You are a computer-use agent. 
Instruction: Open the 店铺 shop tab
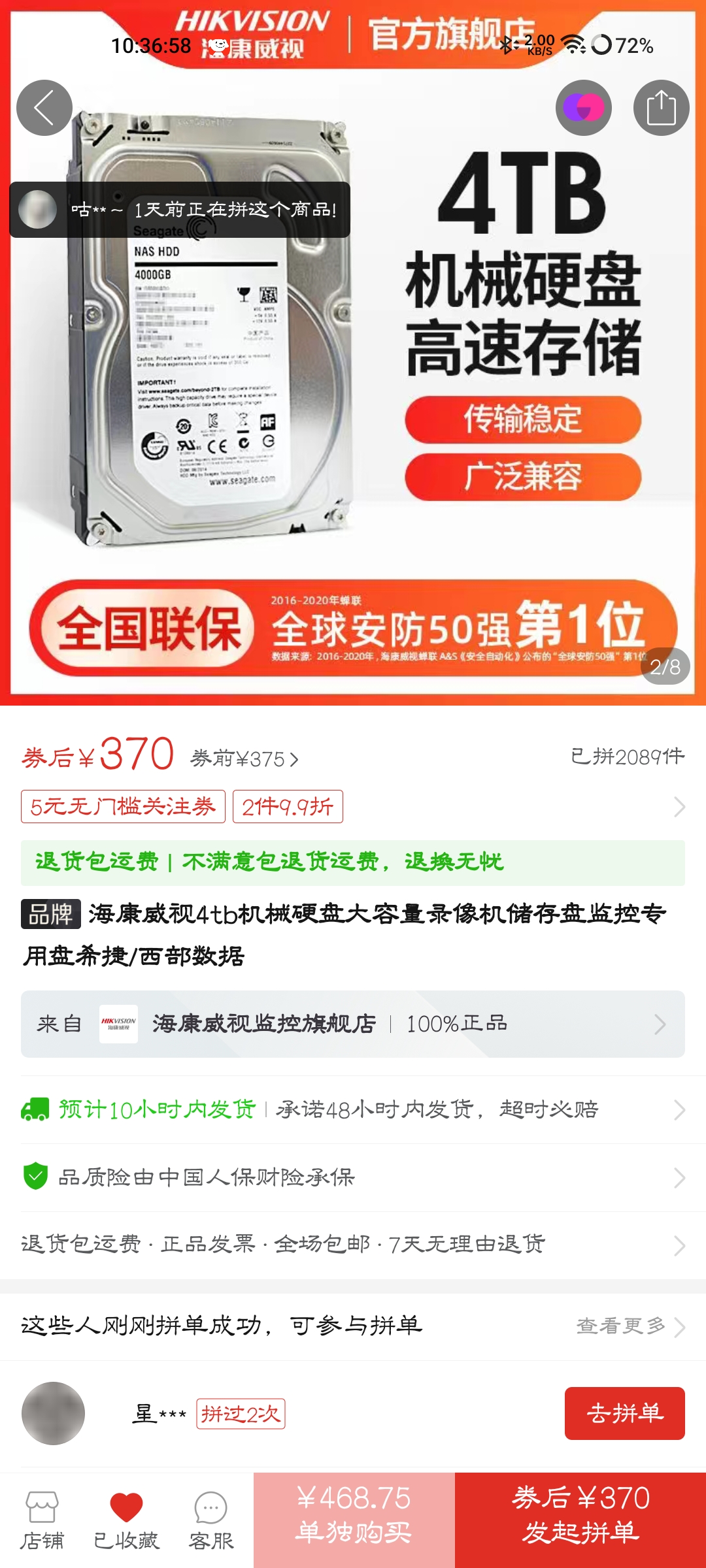pyautogui.click(x=42, y=1520)
